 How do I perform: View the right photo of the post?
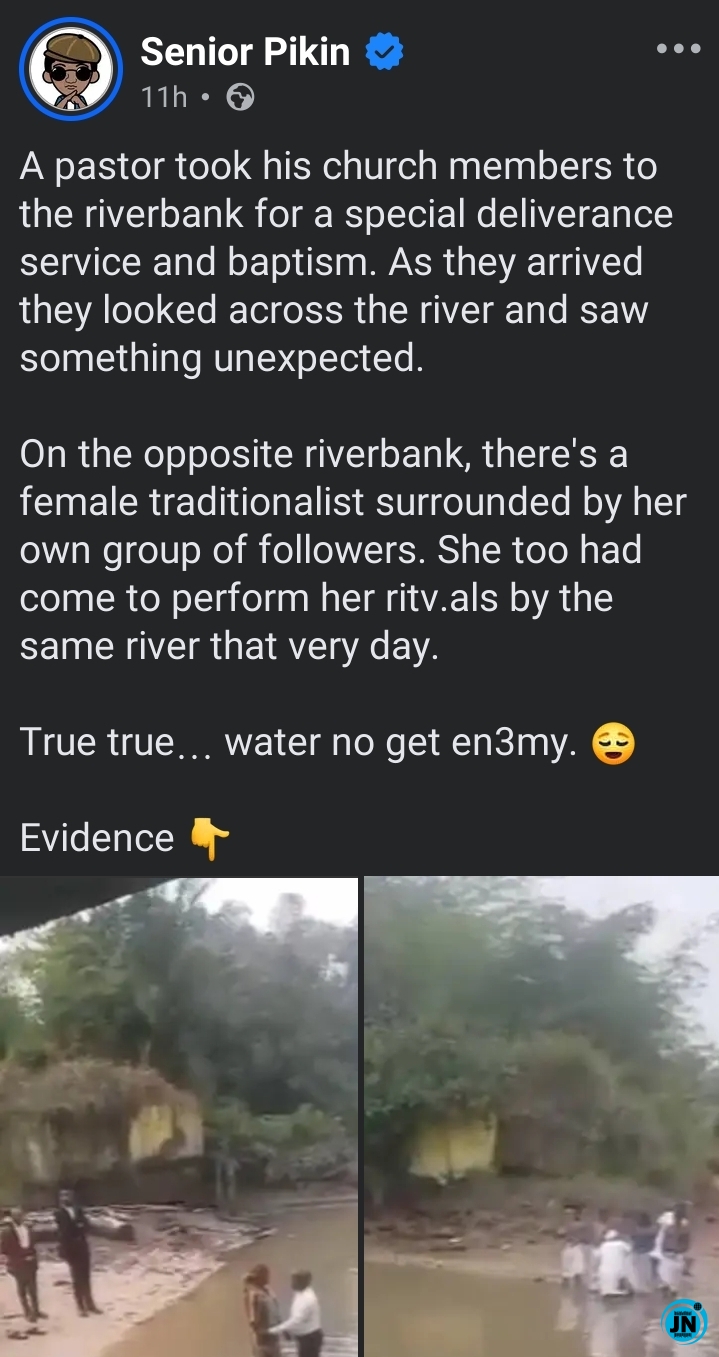pyautogui.click(x=541, y=1116)
